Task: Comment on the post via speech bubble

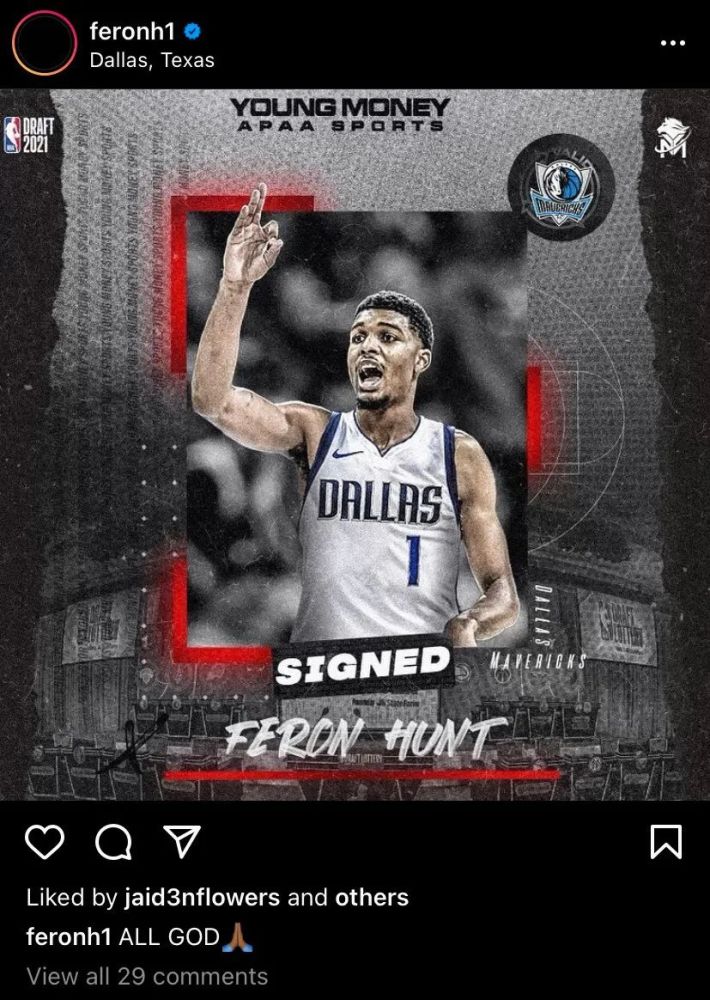Action: [113, 842]
